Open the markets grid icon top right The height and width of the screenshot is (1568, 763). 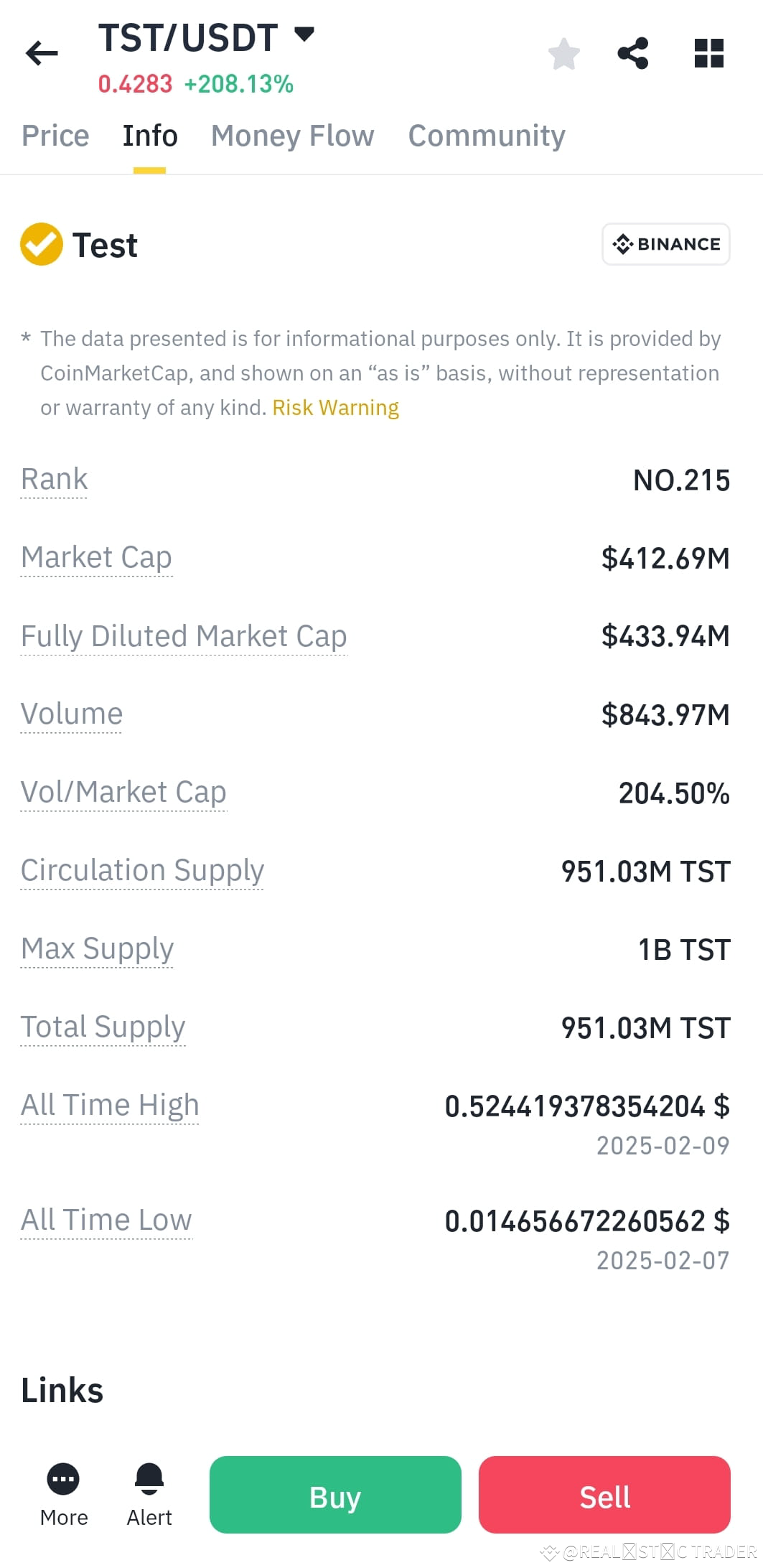(708, 52)
